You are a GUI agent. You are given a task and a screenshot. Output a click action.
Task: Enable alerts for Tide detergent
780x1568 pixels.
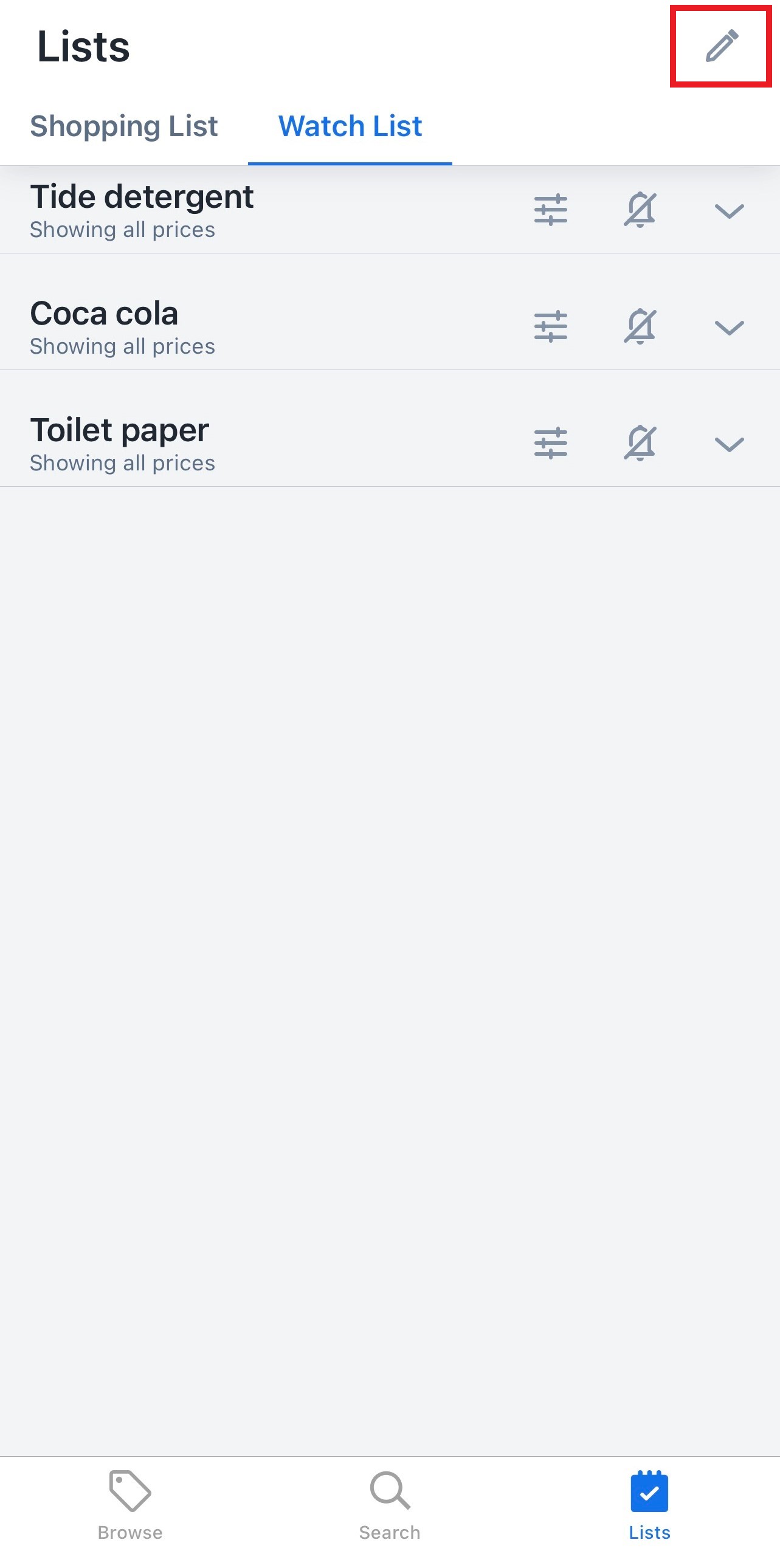tap(640, 210)
